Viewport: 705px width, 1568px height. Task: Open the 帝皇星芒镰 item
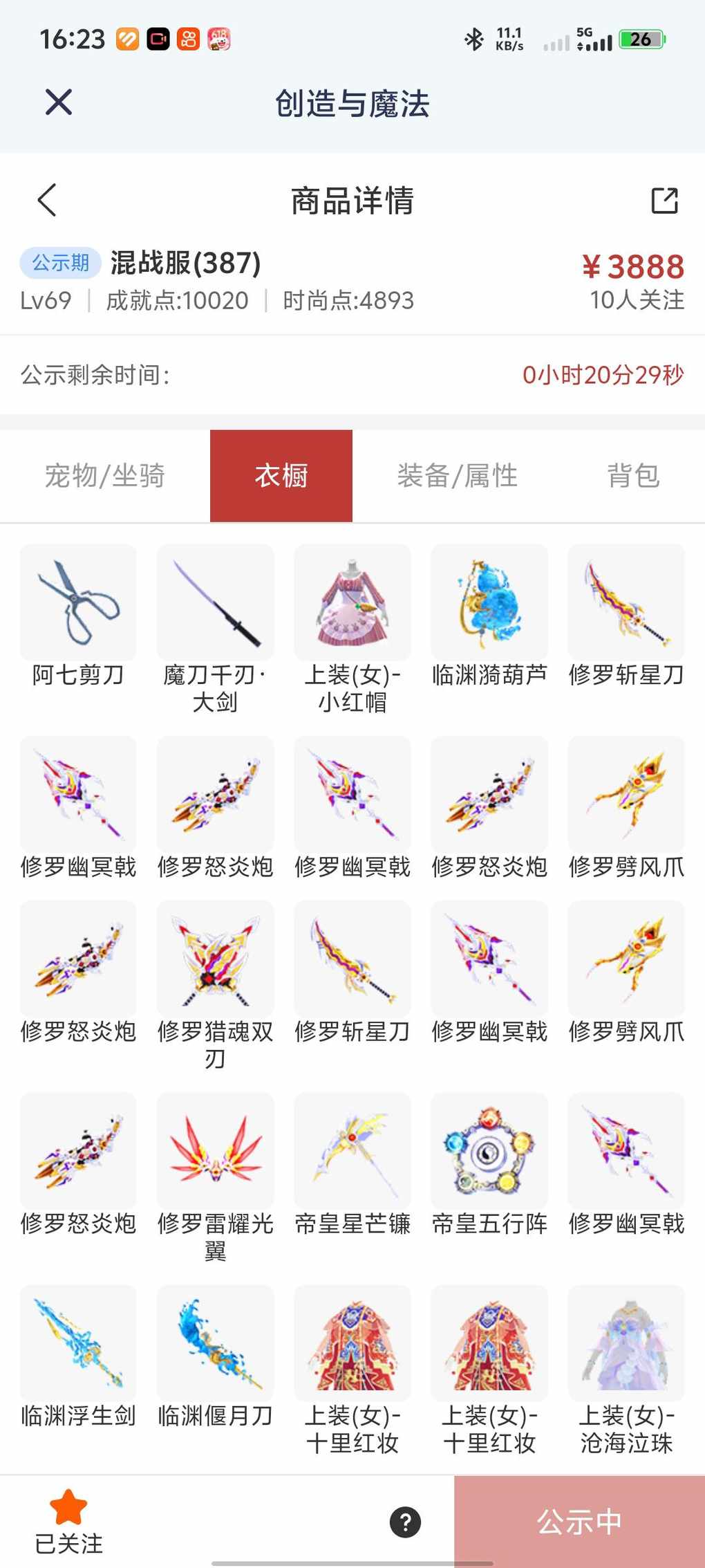[352, 1151]
